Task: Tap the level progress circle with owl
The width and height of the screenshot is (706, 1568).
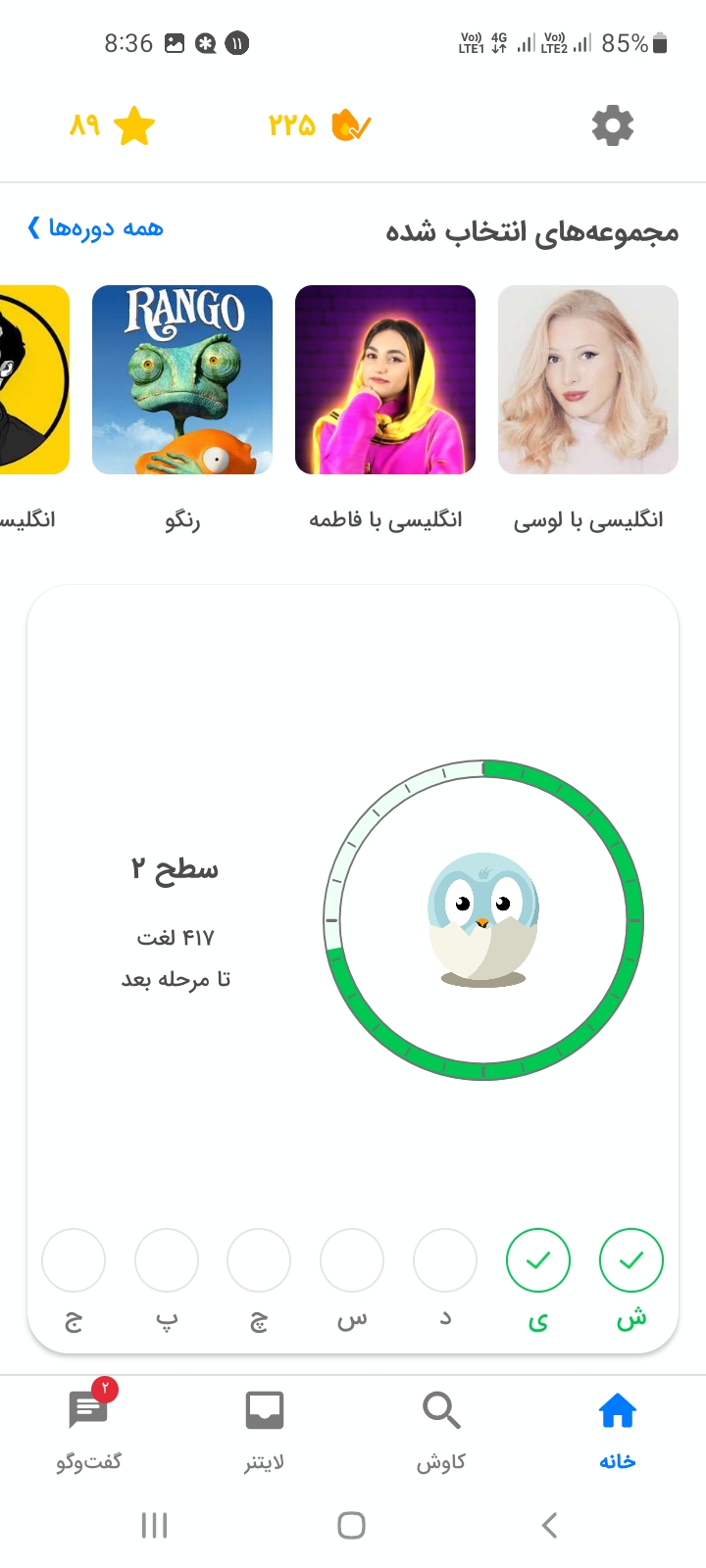Action: click(483, 920)
